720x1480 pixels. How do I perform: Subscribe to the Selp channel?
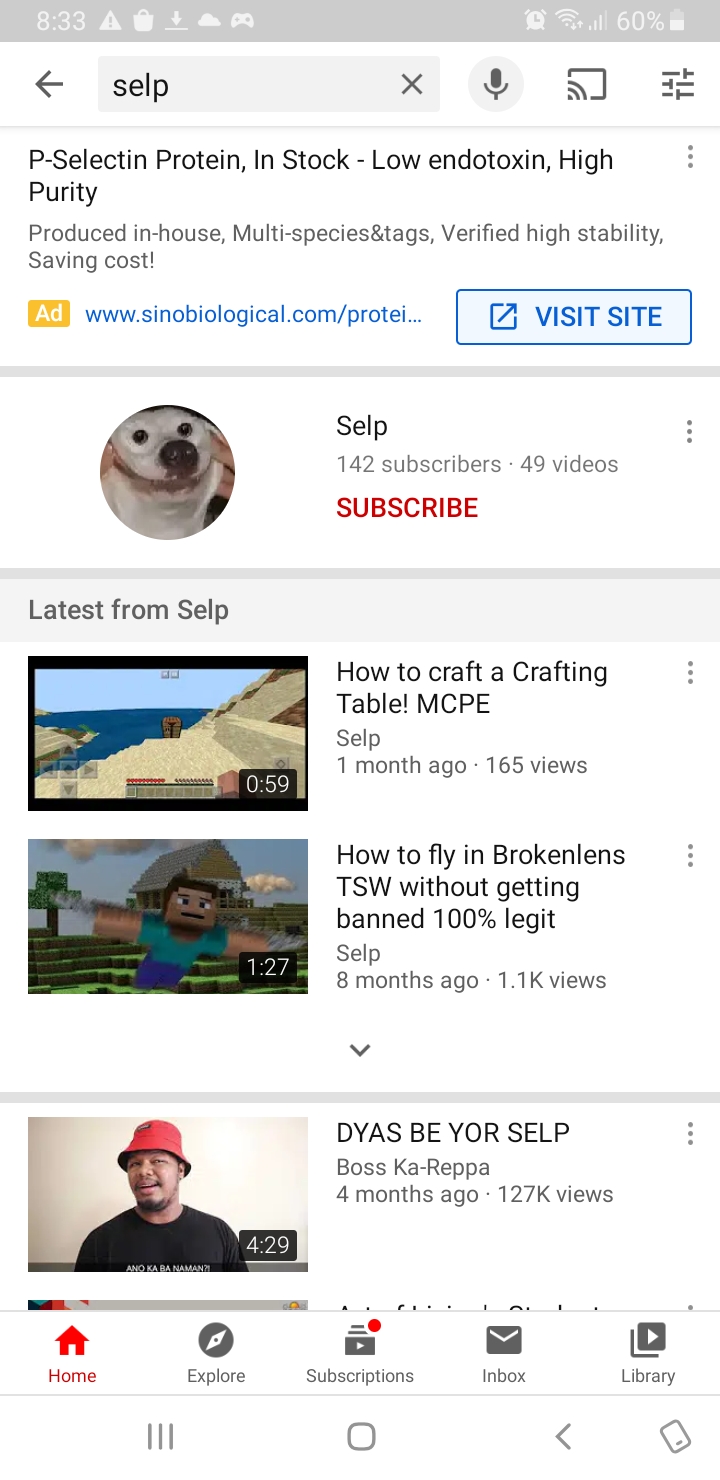point(407,508)
